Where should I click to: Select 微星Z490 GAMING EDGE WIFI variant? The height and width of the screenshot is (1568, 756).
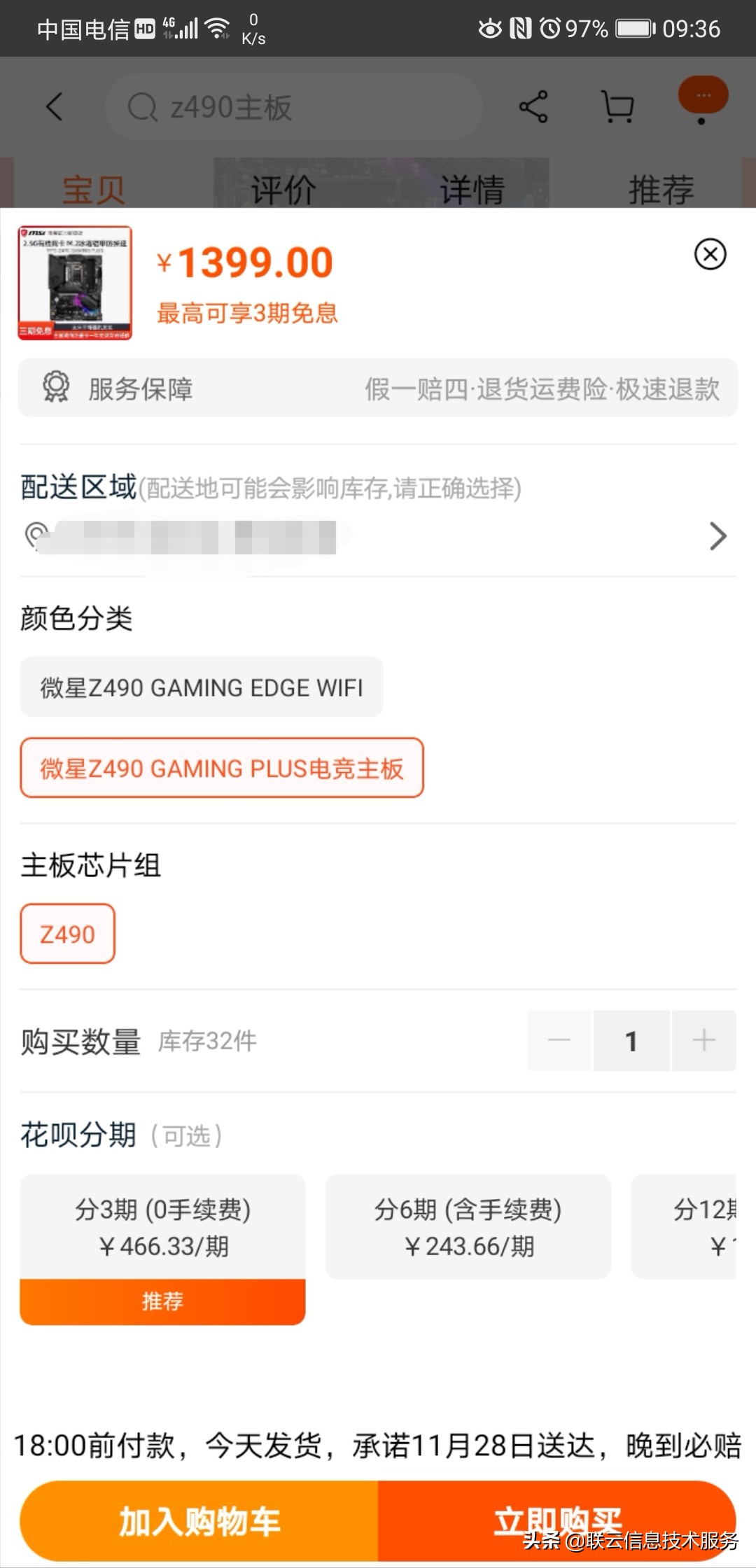tap(201, 687)
